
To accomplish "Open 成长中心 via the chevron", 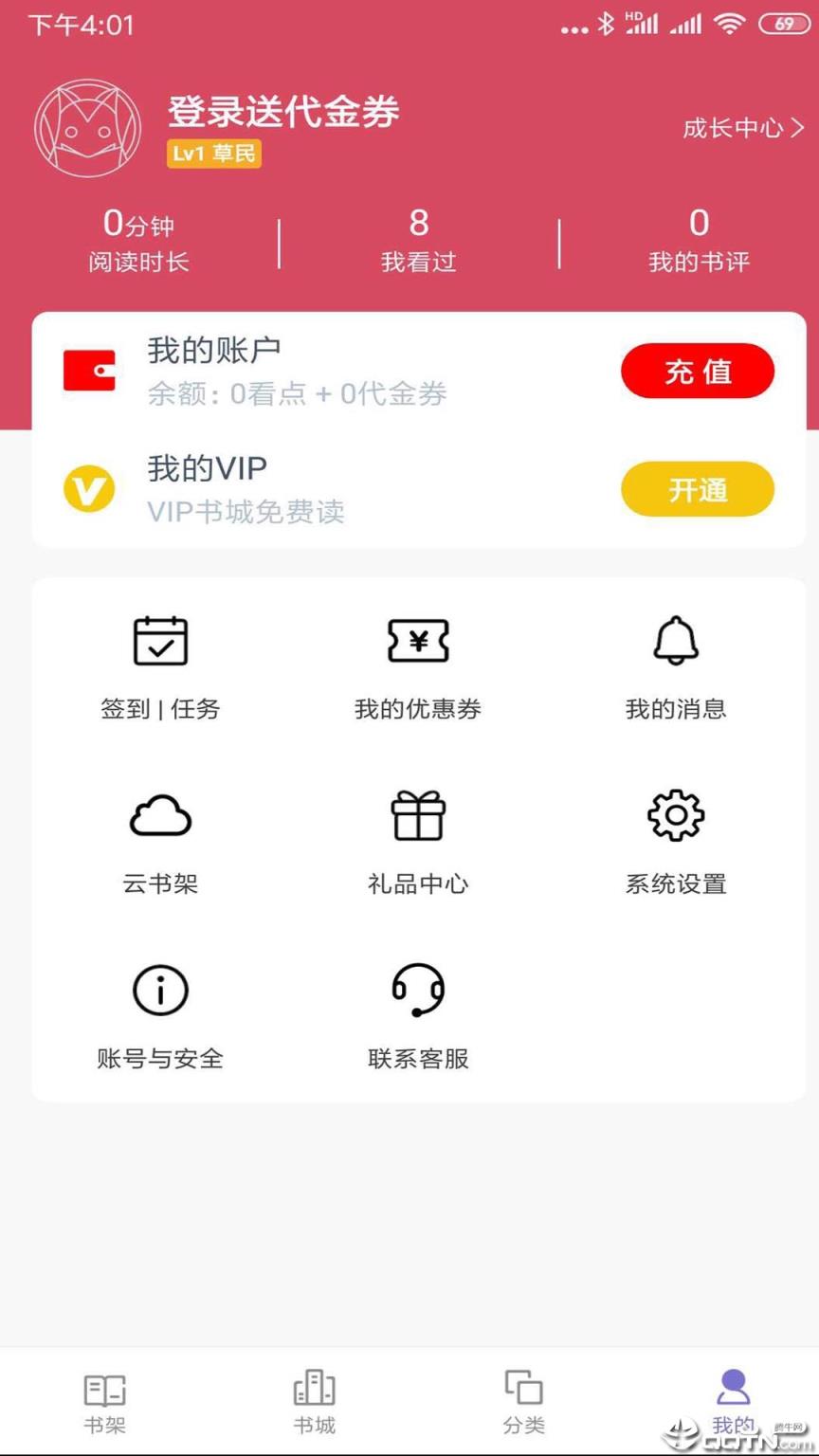I will pyautogui.click(x=739, y=127).
